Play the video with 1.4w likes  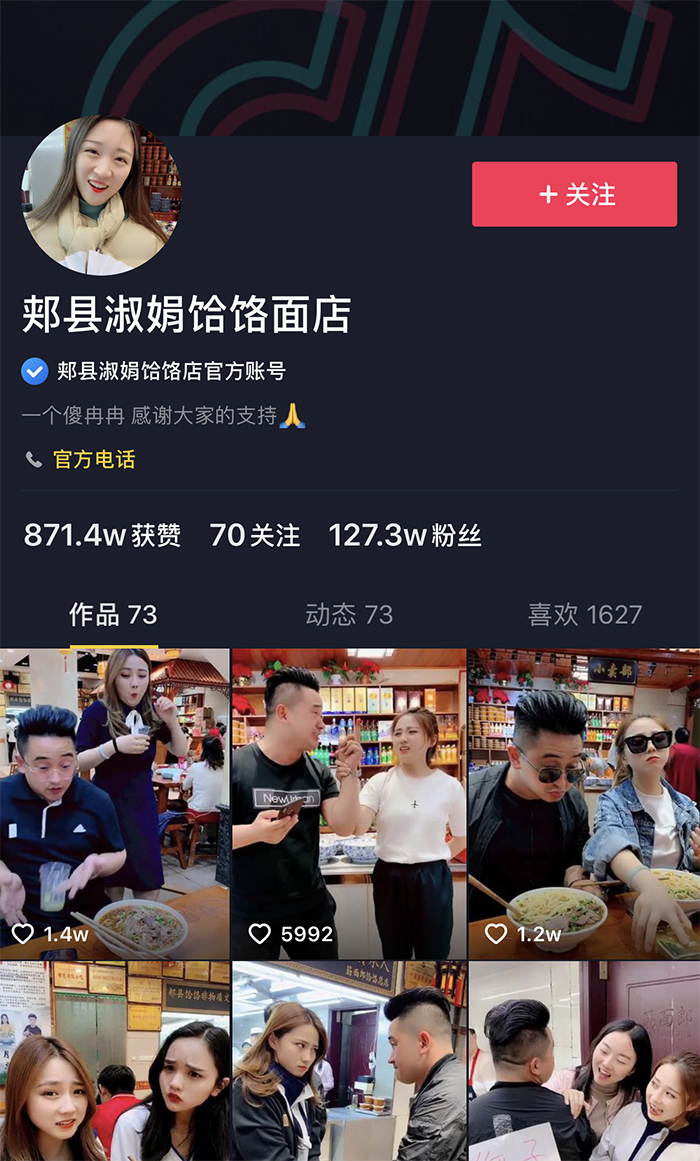(x=114, y=800)
